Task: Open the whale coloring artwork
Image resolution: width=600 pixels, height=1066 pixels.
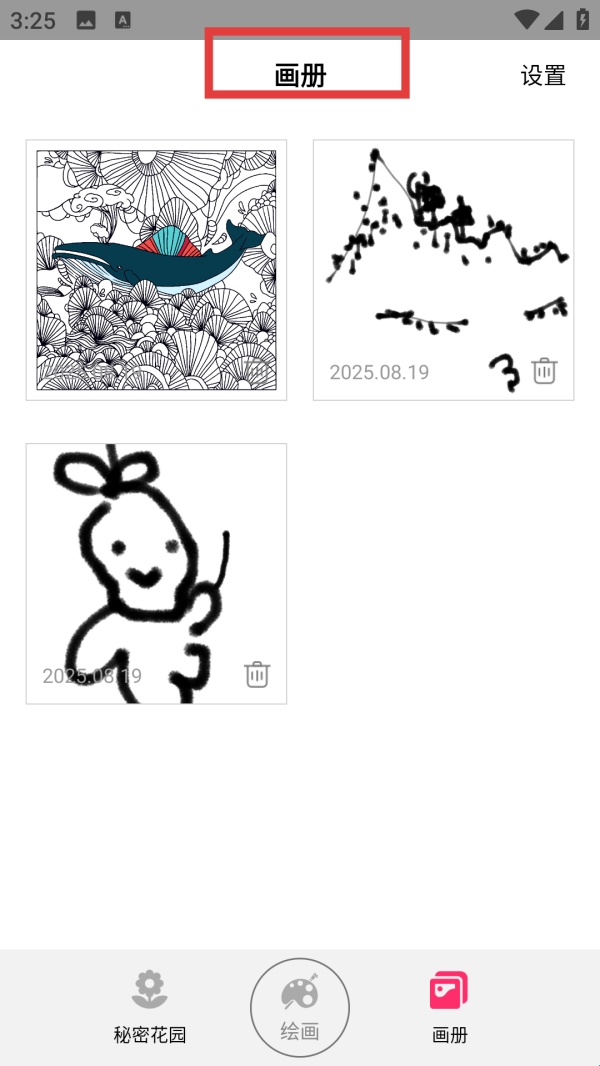Action: [x=156, y=270]
